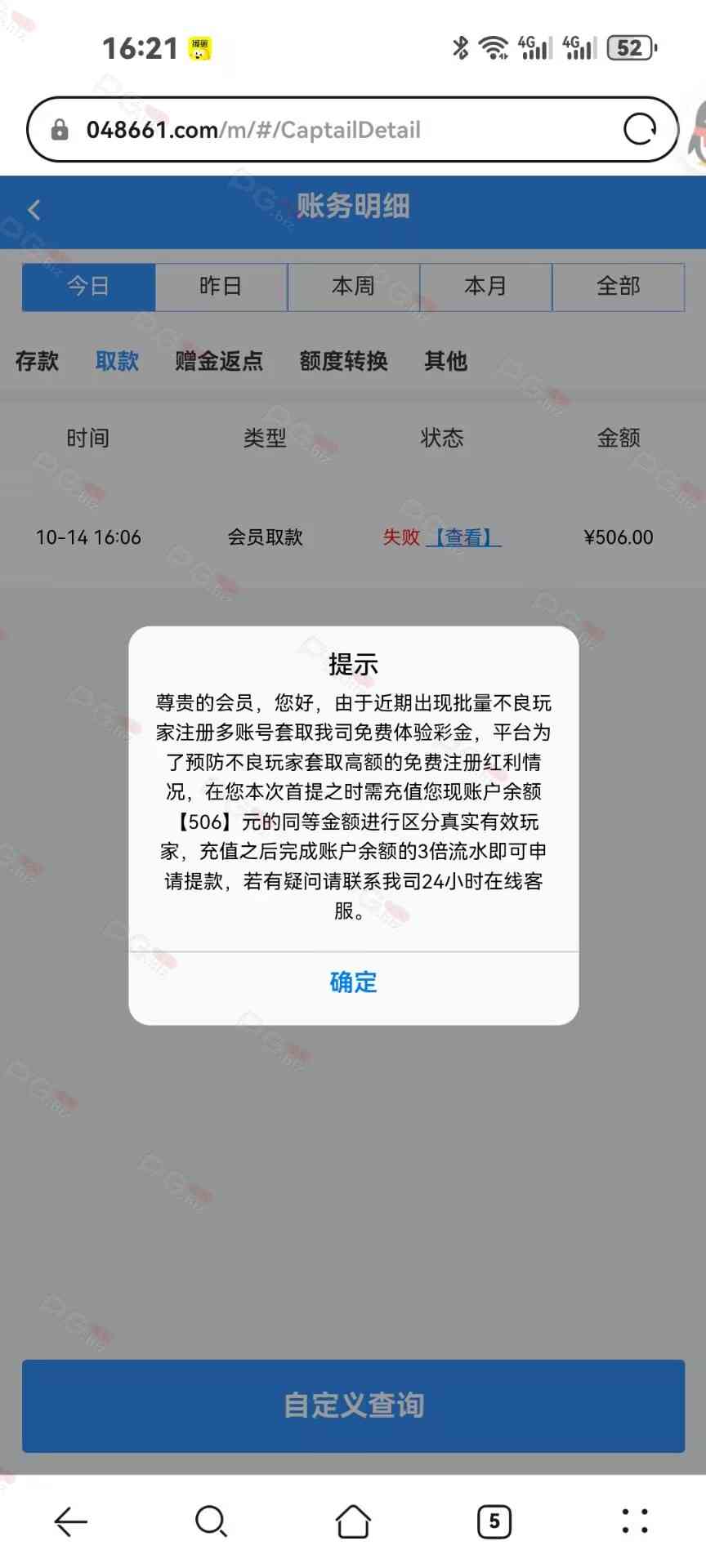706x1568 pixels.
Task: Open 自定义查询 custom query
Action: point(353,1405)
